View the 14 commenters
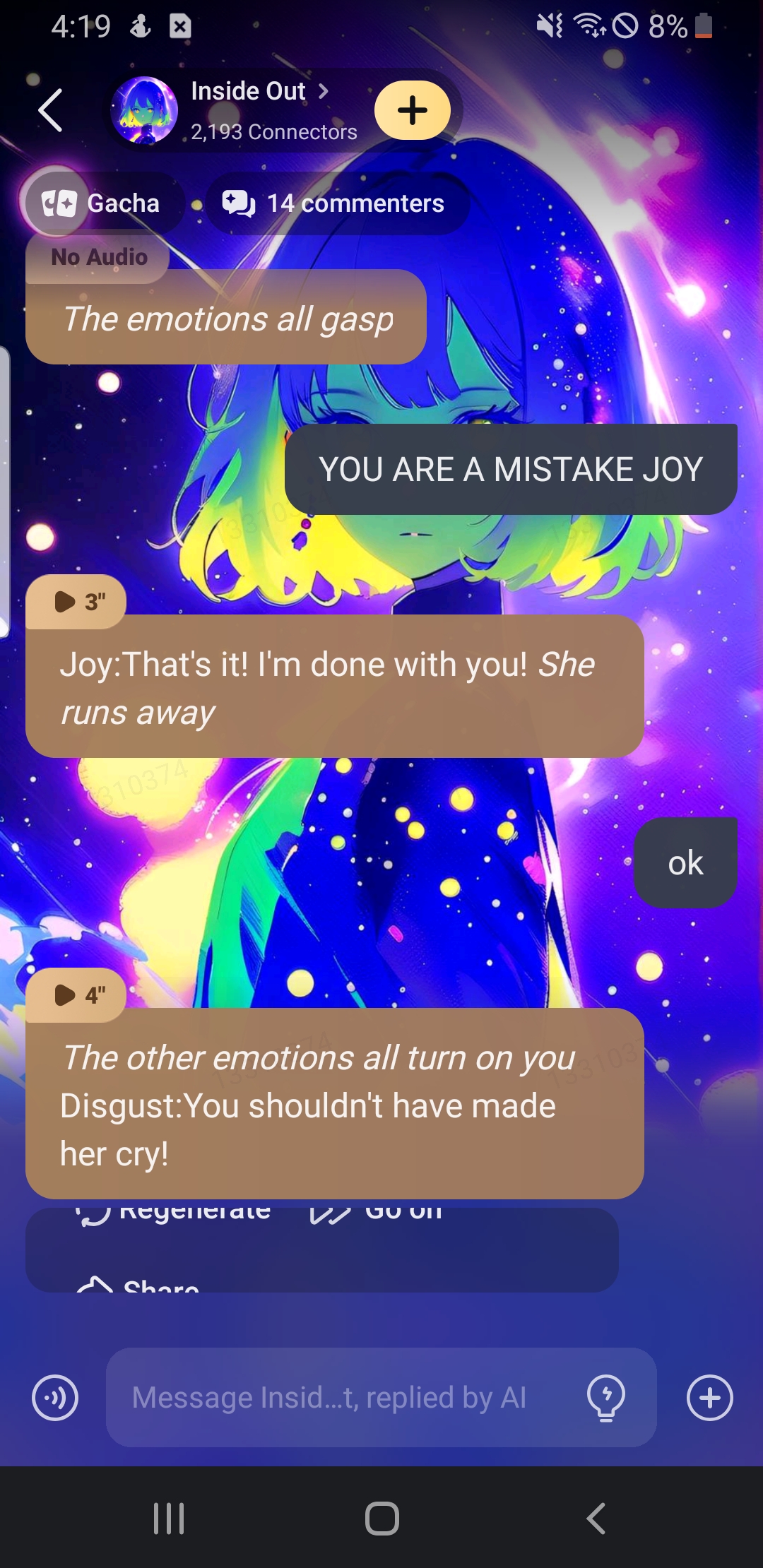Screen dimensions: 763x1568 [x=337, y=203]
